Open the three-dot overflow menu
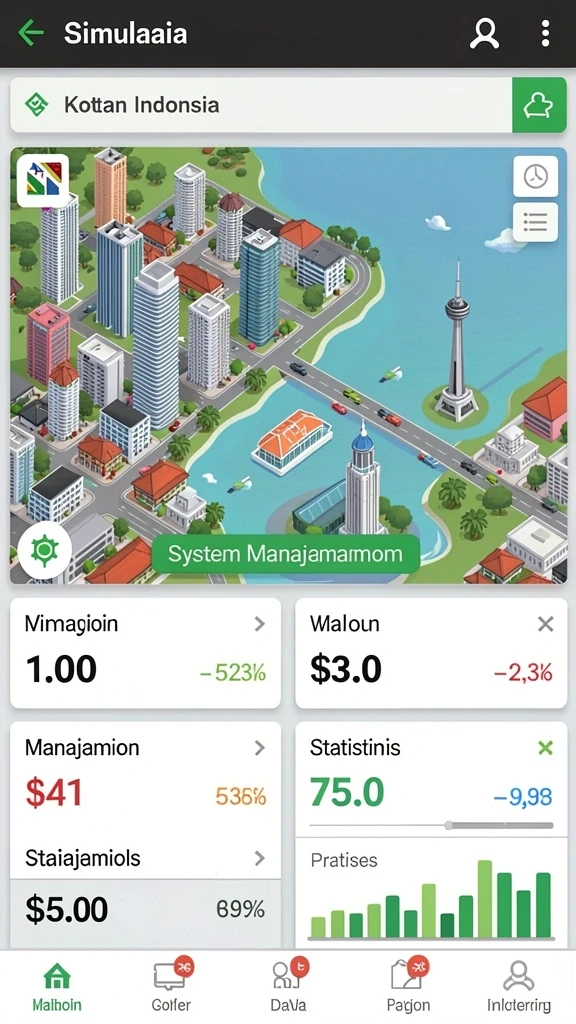576x1024 pixels. pos(545,33)
